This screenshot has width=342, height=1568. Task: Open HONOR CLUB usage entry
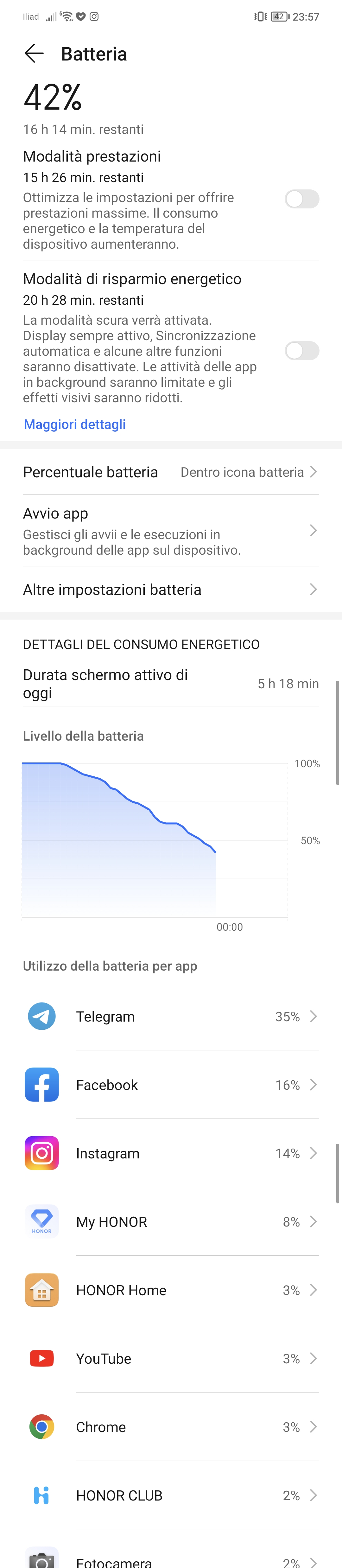click(170, 1495)
